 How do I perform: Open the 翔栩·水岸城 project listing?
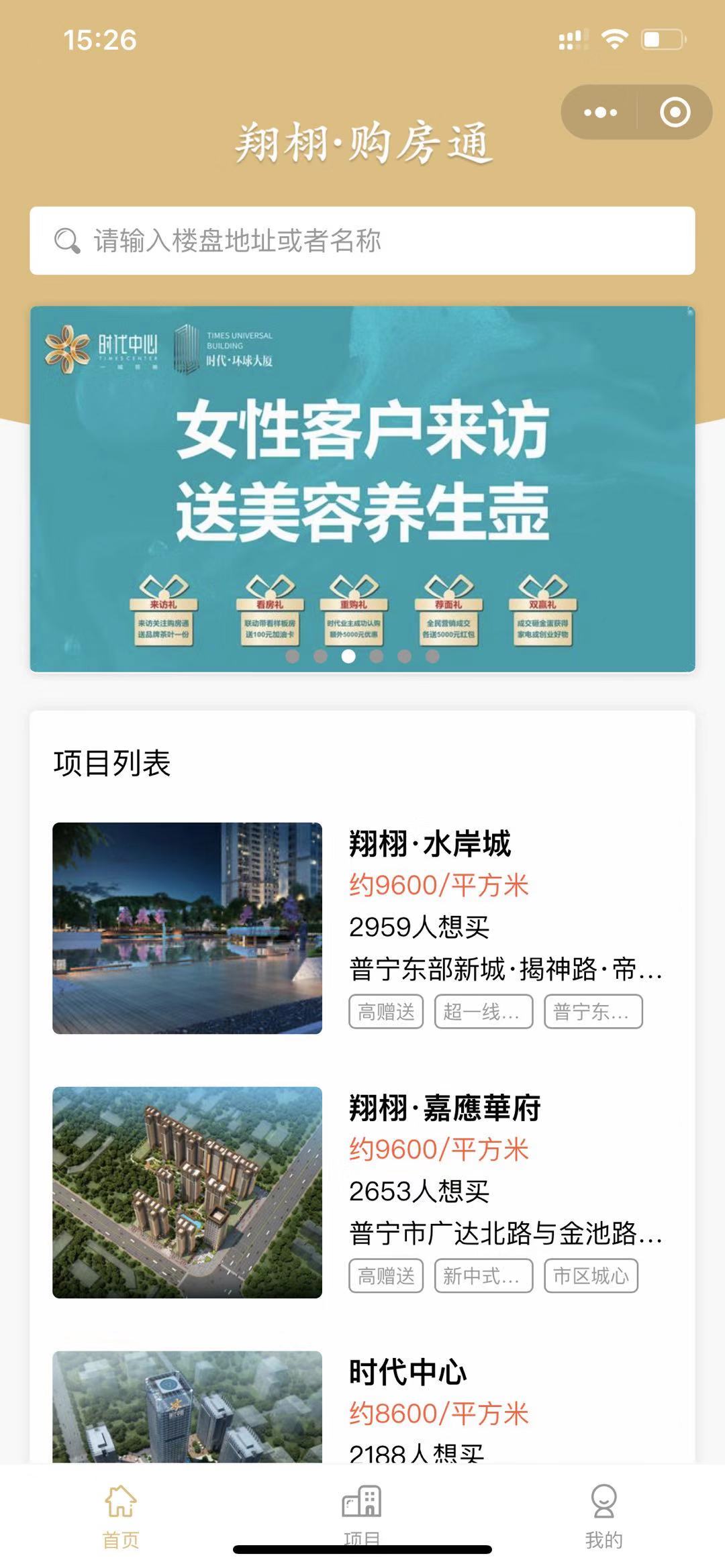[x=430, y=844]
